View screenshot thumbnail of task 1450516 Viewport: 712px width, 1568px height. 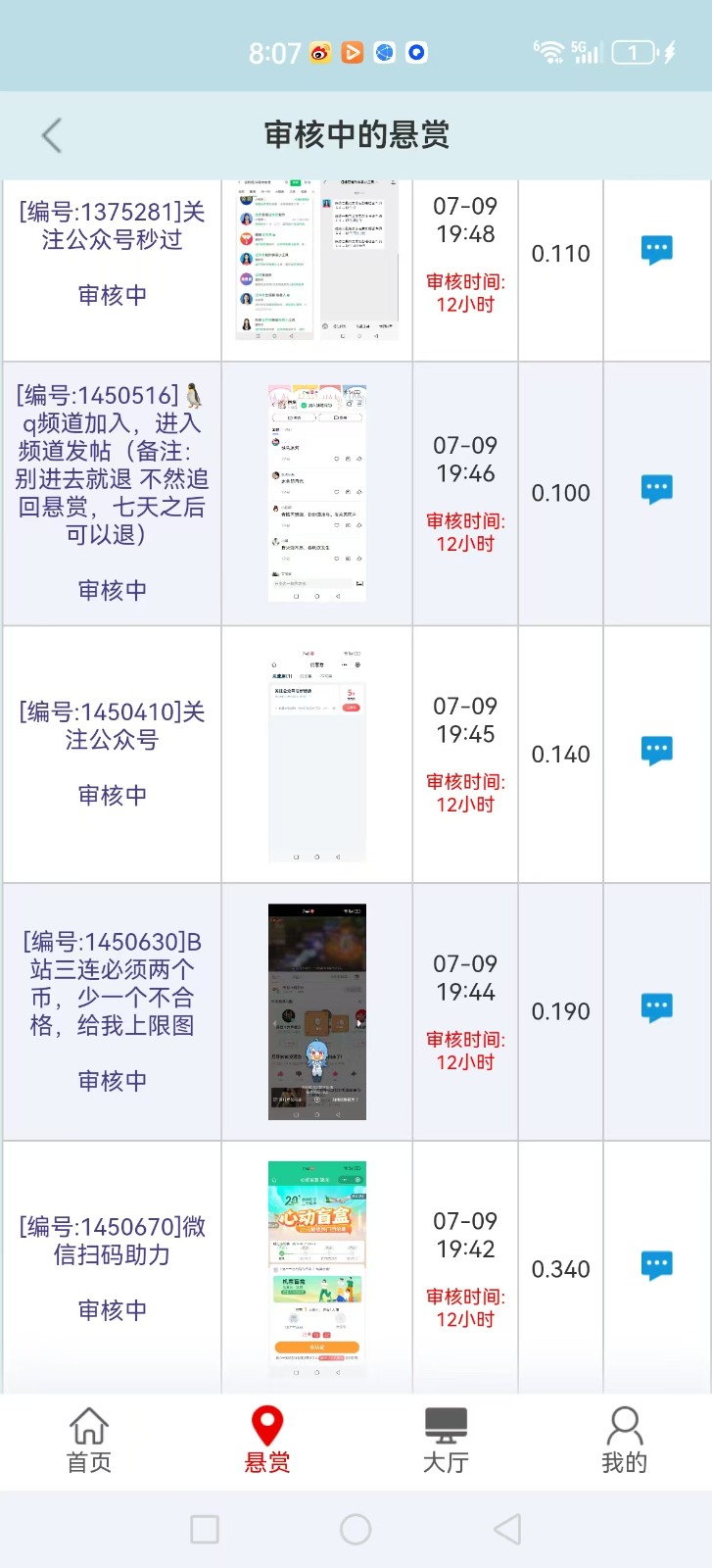[317, 493]
